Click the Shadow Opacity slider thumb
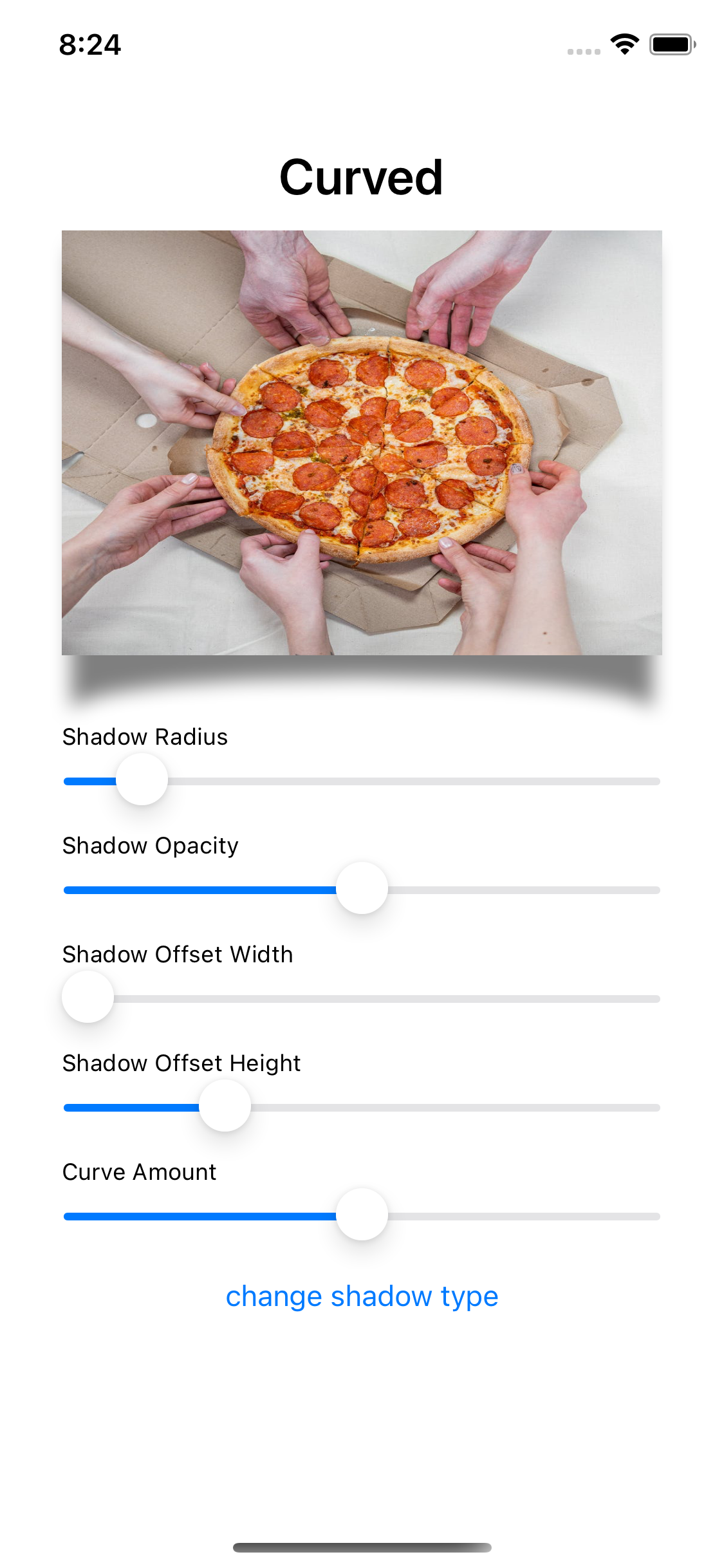This screenshot has width=724, height=1568. tap(362, 889)
